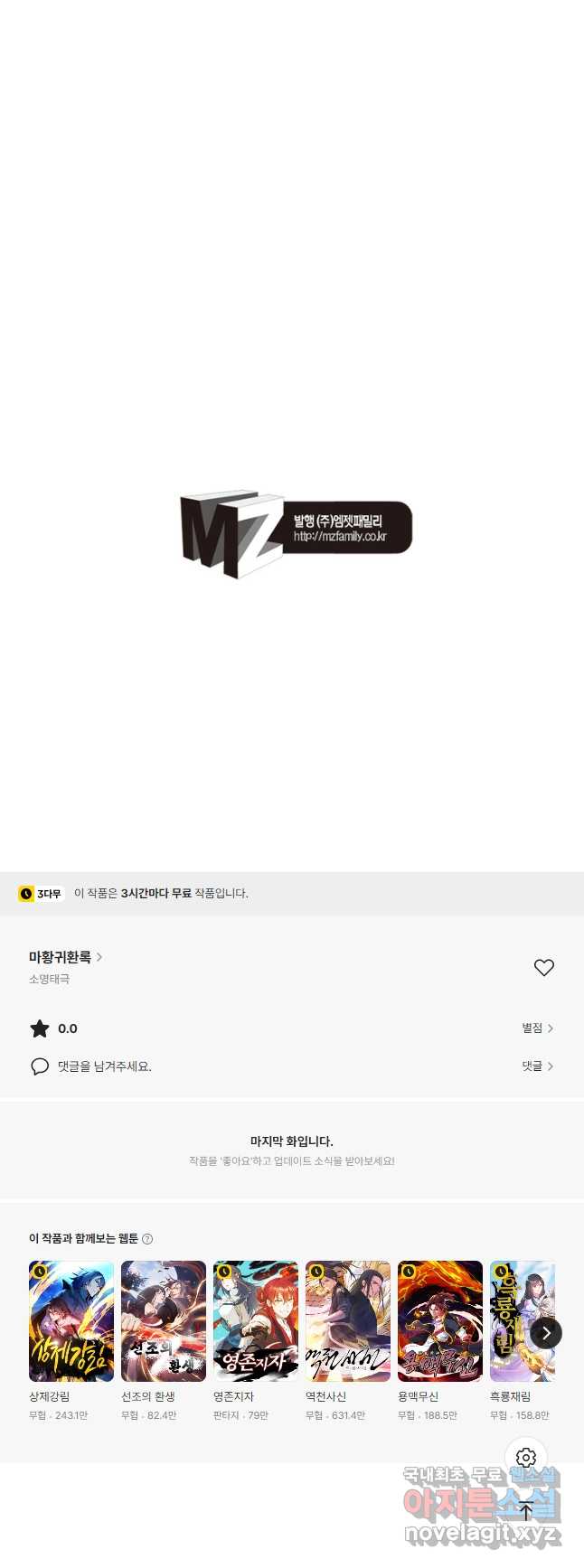Show next recommended webtoons with arrow
The height and width of the screenshot is (1568, 584).
(x=546, y=1333)
